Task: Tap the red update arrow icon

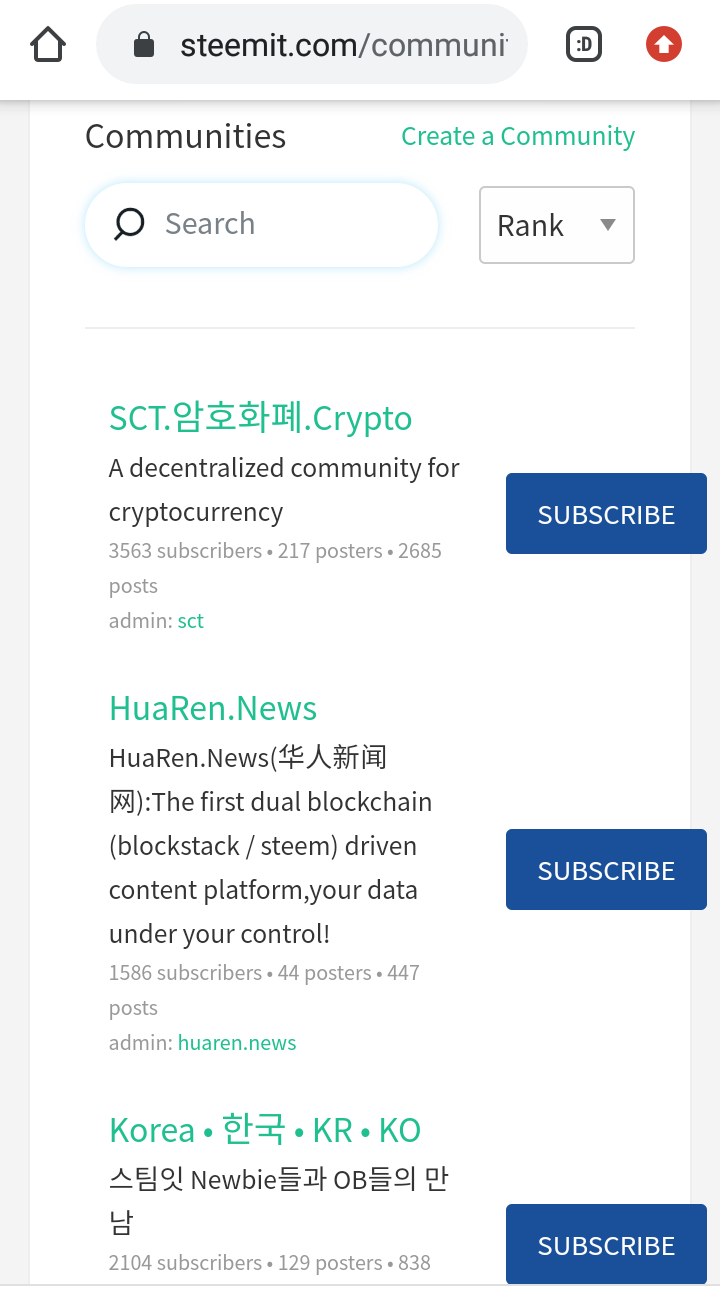Action: [664, 45]
